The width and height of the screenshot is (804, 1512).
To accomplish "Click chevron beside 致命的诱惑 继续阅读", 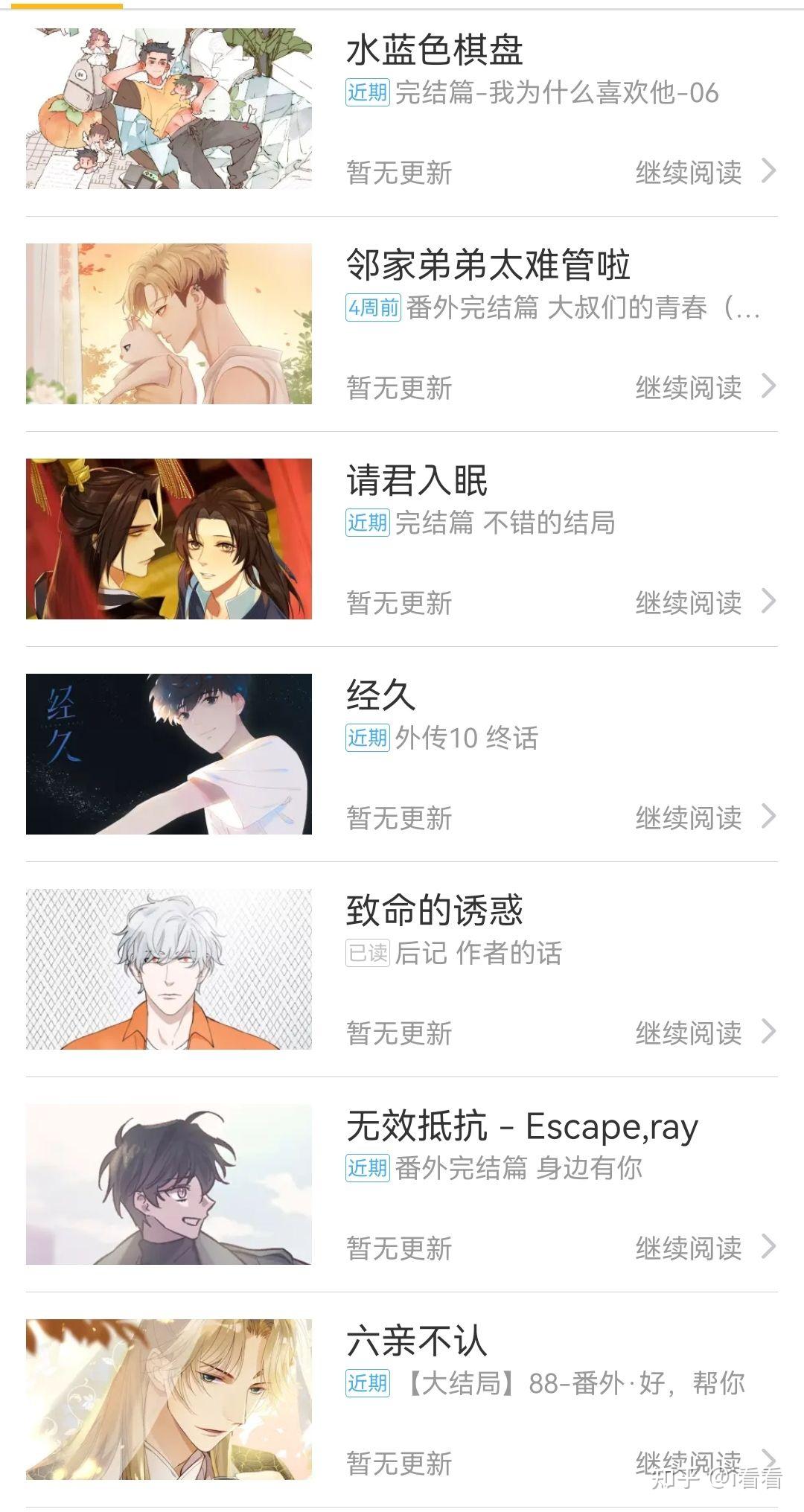I will pyautogui.click(x=767, y=1033).
